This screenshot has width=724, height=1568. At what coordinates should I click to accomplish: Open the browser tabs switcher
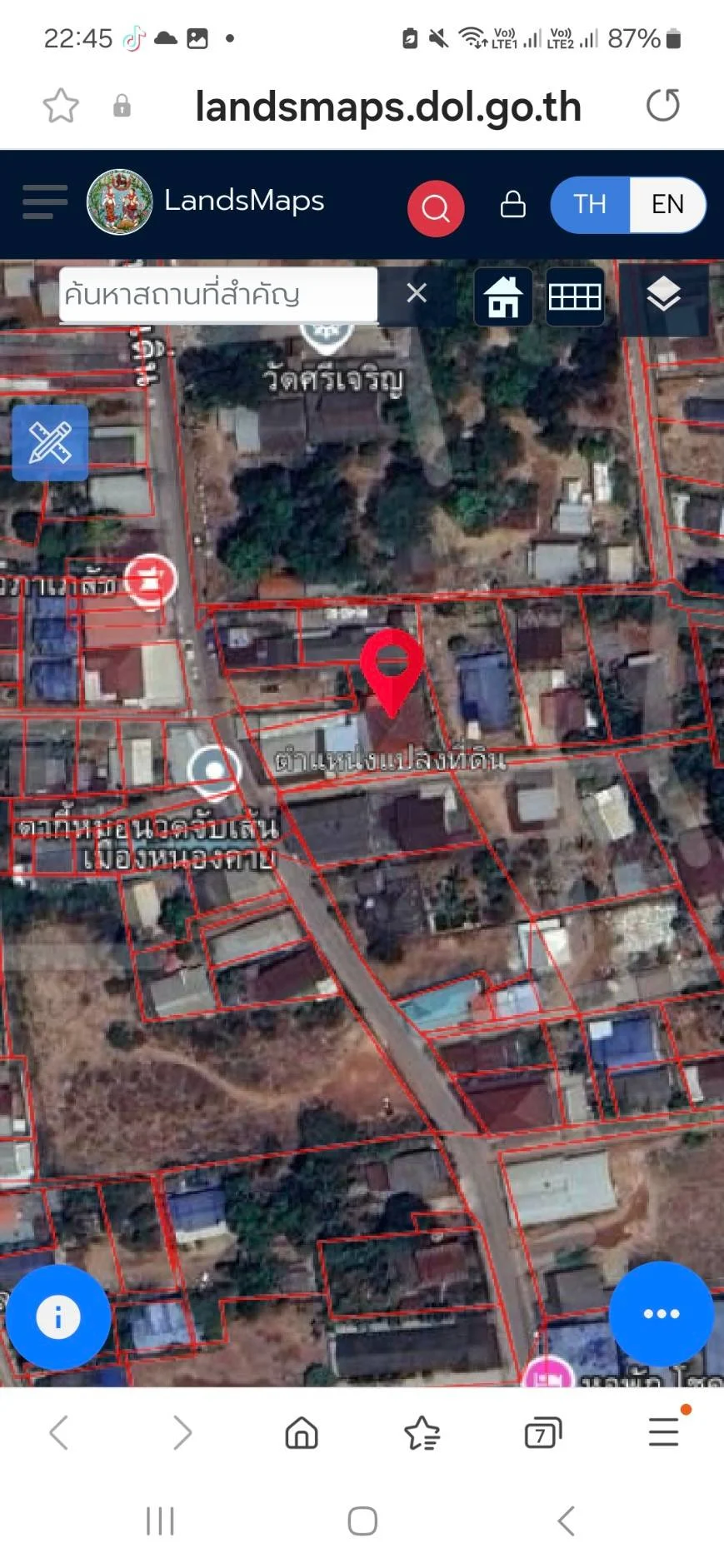coord(542,1433)
